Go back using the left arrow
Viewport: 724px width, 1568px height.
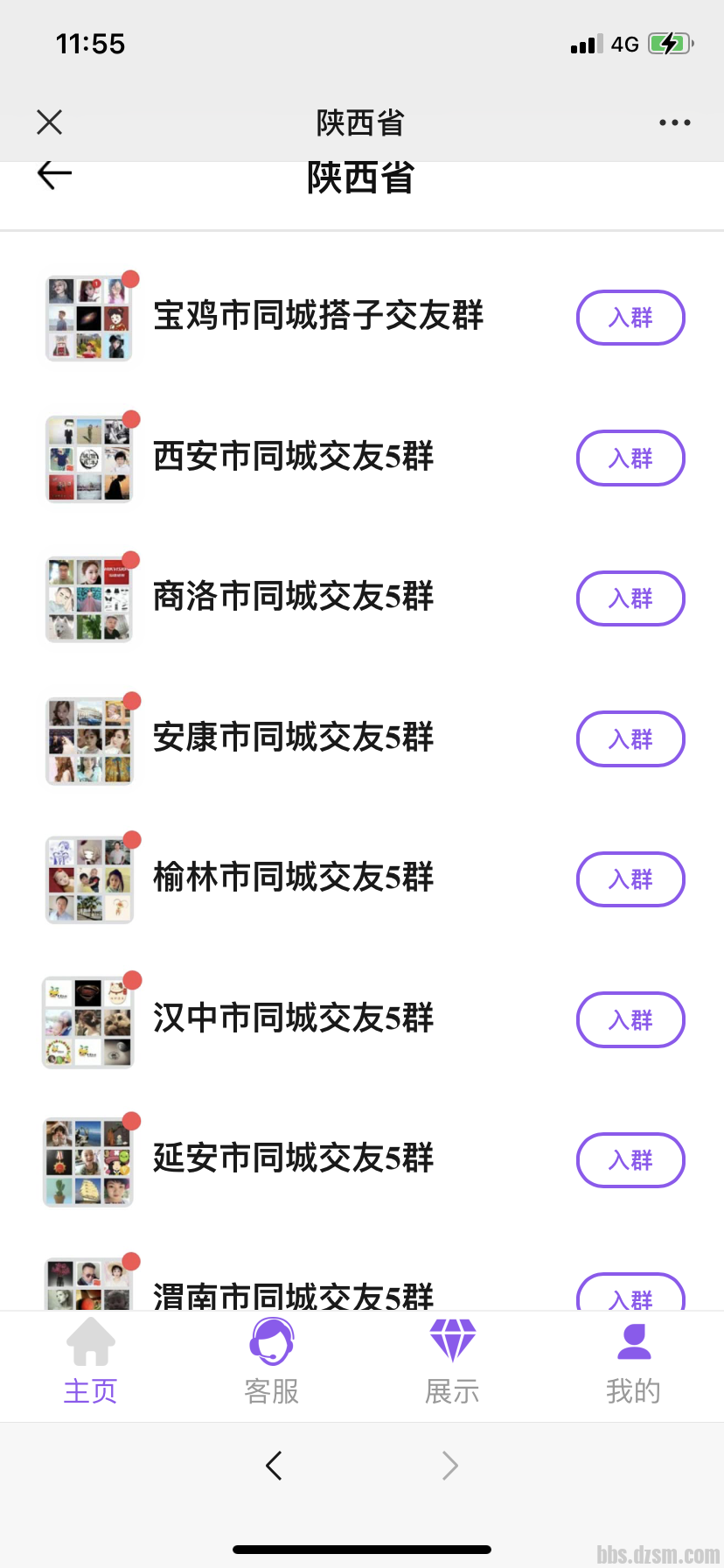tap(54, 175)
